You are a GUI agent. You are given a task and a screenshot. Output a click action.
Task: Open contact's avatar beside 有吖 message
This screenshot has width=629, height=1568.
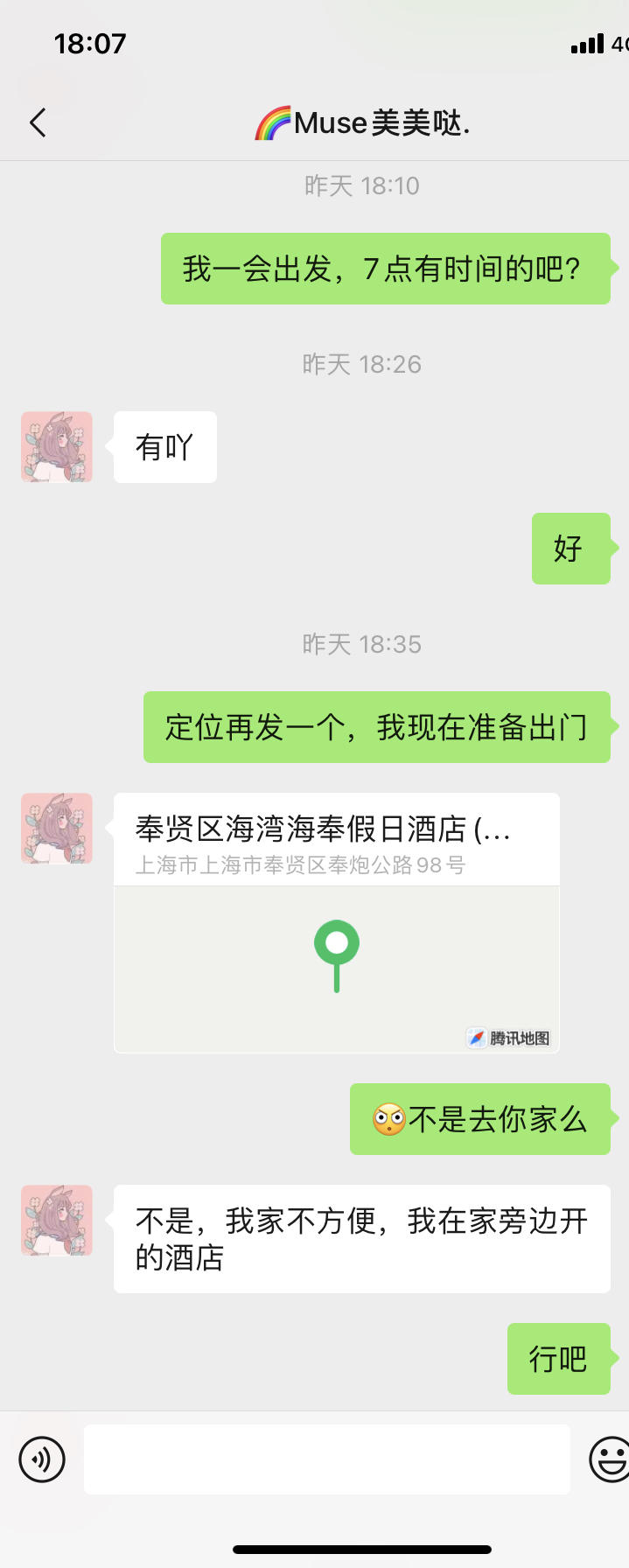57,447
